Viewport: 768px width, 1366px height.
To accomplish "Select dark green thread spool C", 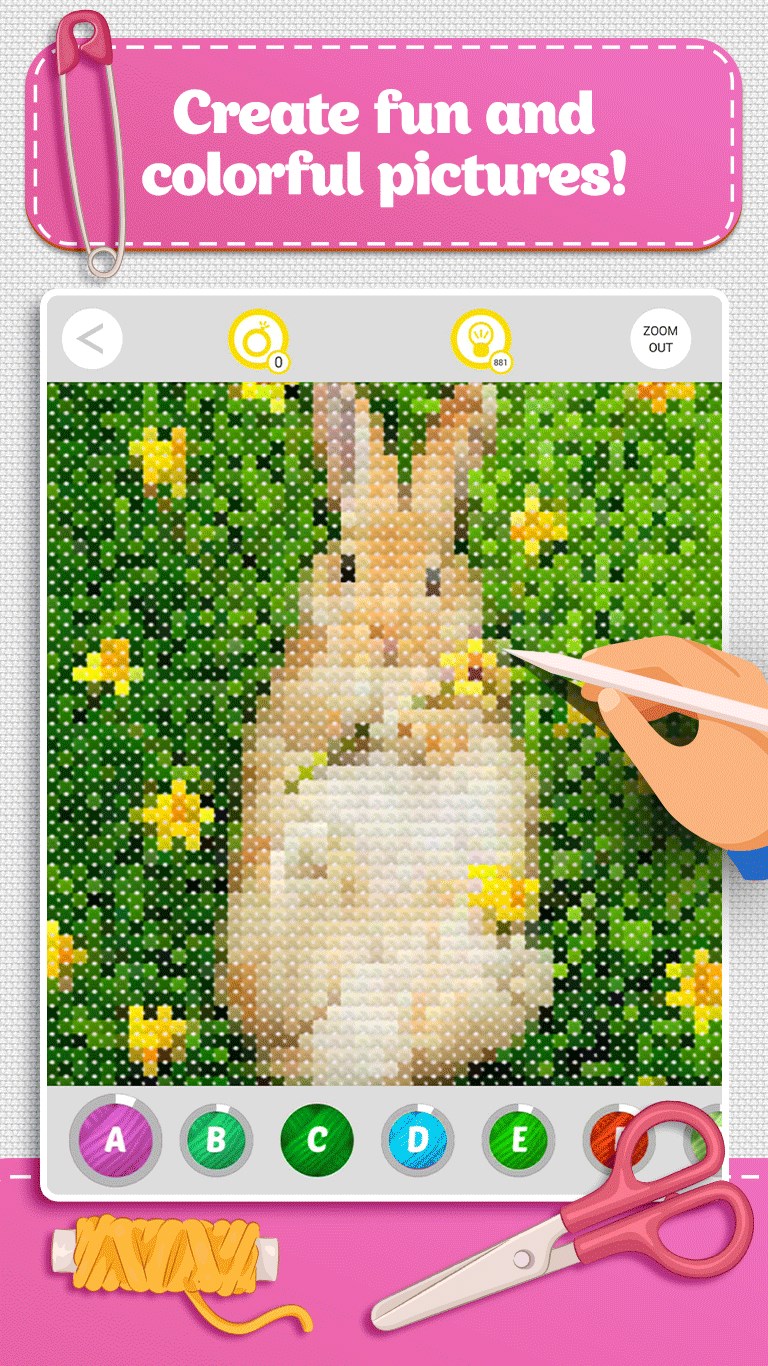I will pyautogui.click(x=316, y=1138).
